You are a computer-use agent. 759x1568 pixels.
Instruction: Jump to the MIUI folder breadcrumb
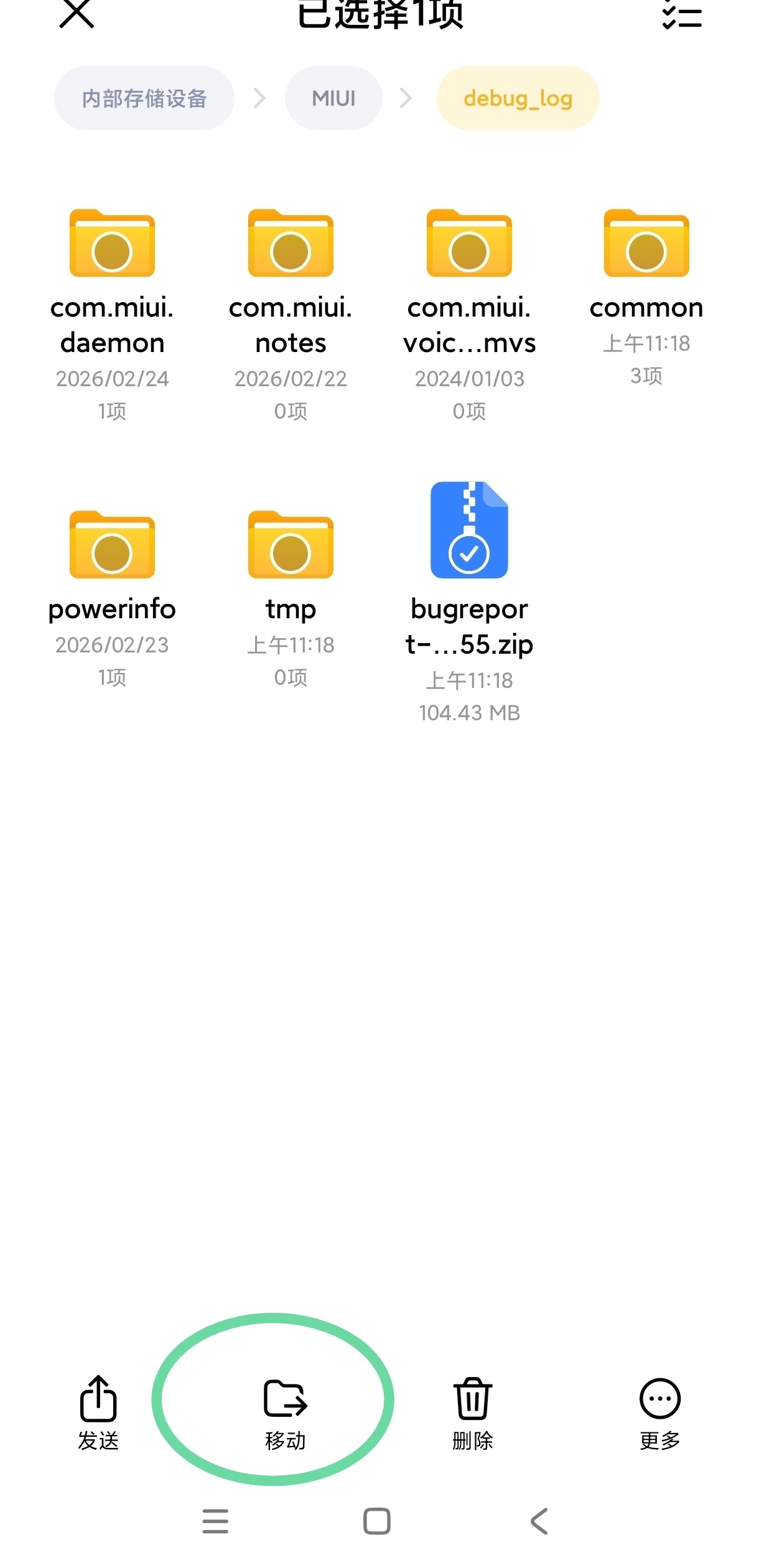pyautogui.click(x=333, y=98)
